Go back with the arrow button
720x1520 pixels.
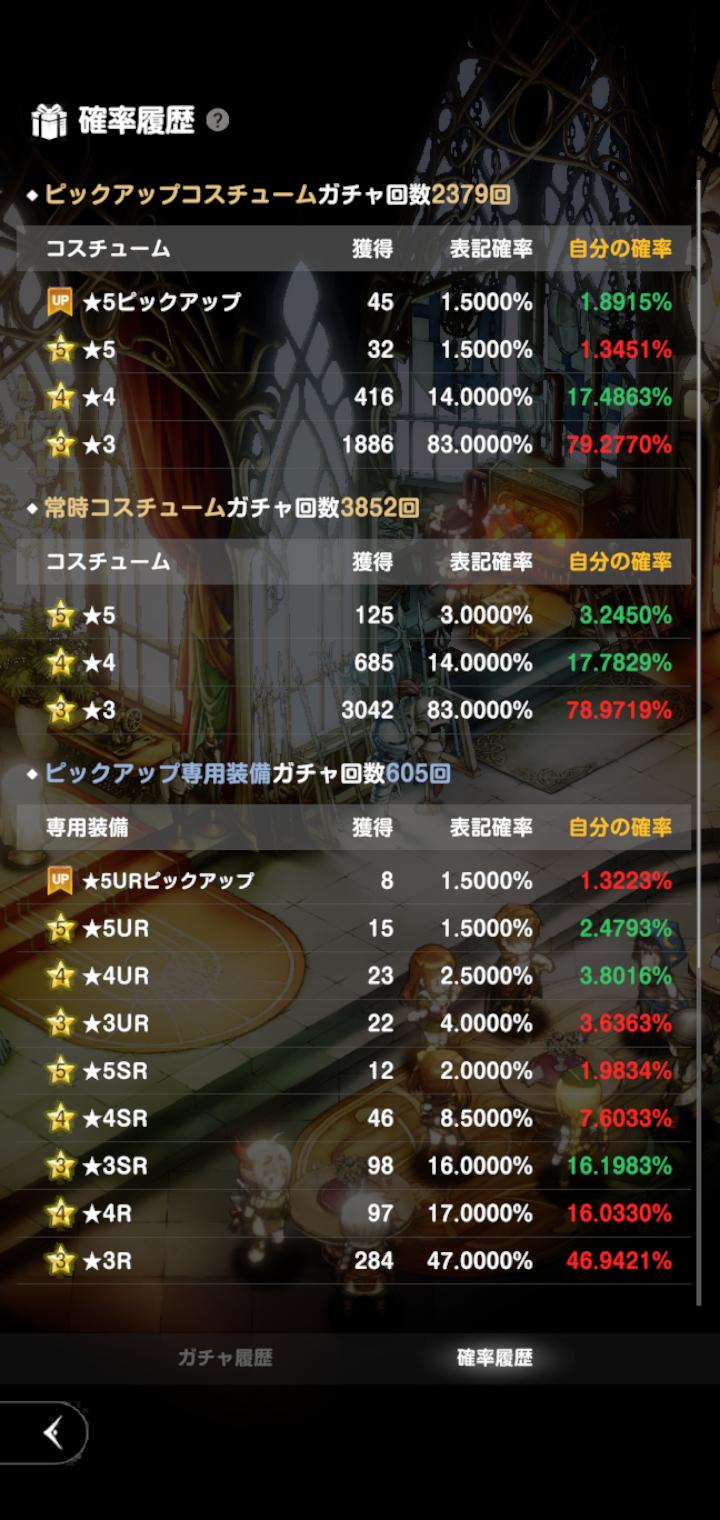[x=50, y=1433]
